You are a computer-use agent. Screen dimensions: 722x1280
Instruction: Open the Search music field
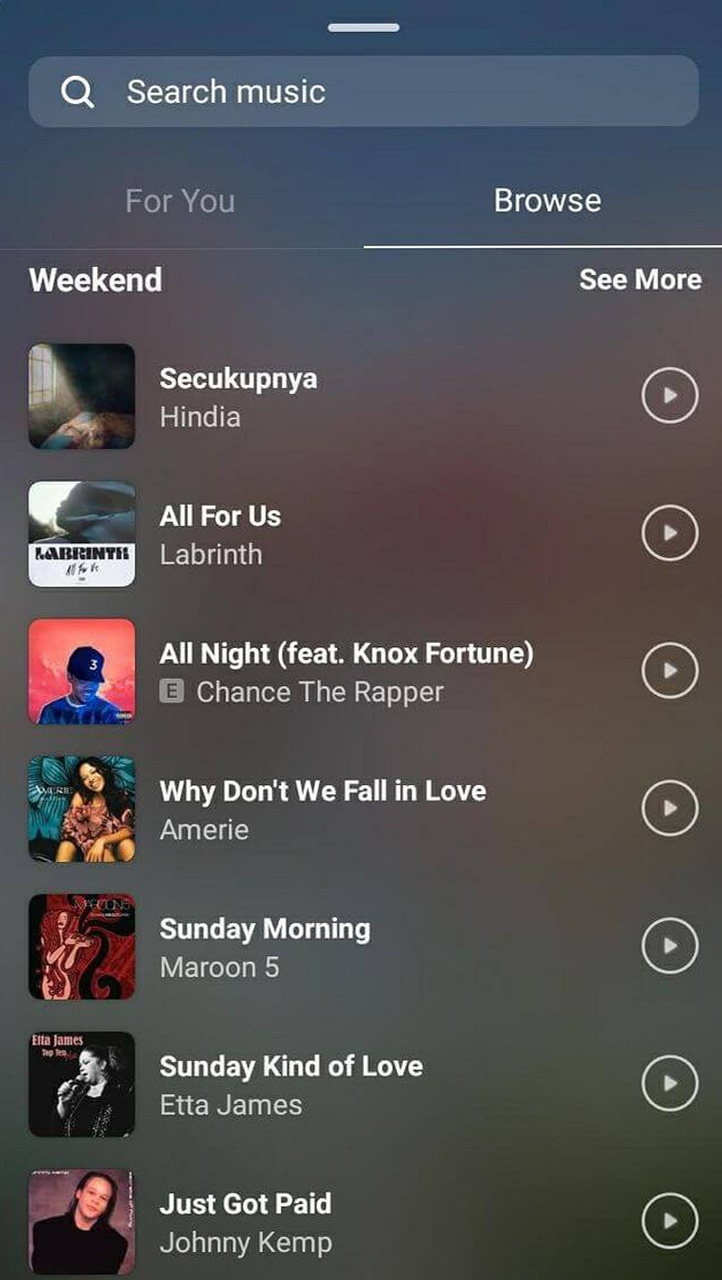pos(362,92)
